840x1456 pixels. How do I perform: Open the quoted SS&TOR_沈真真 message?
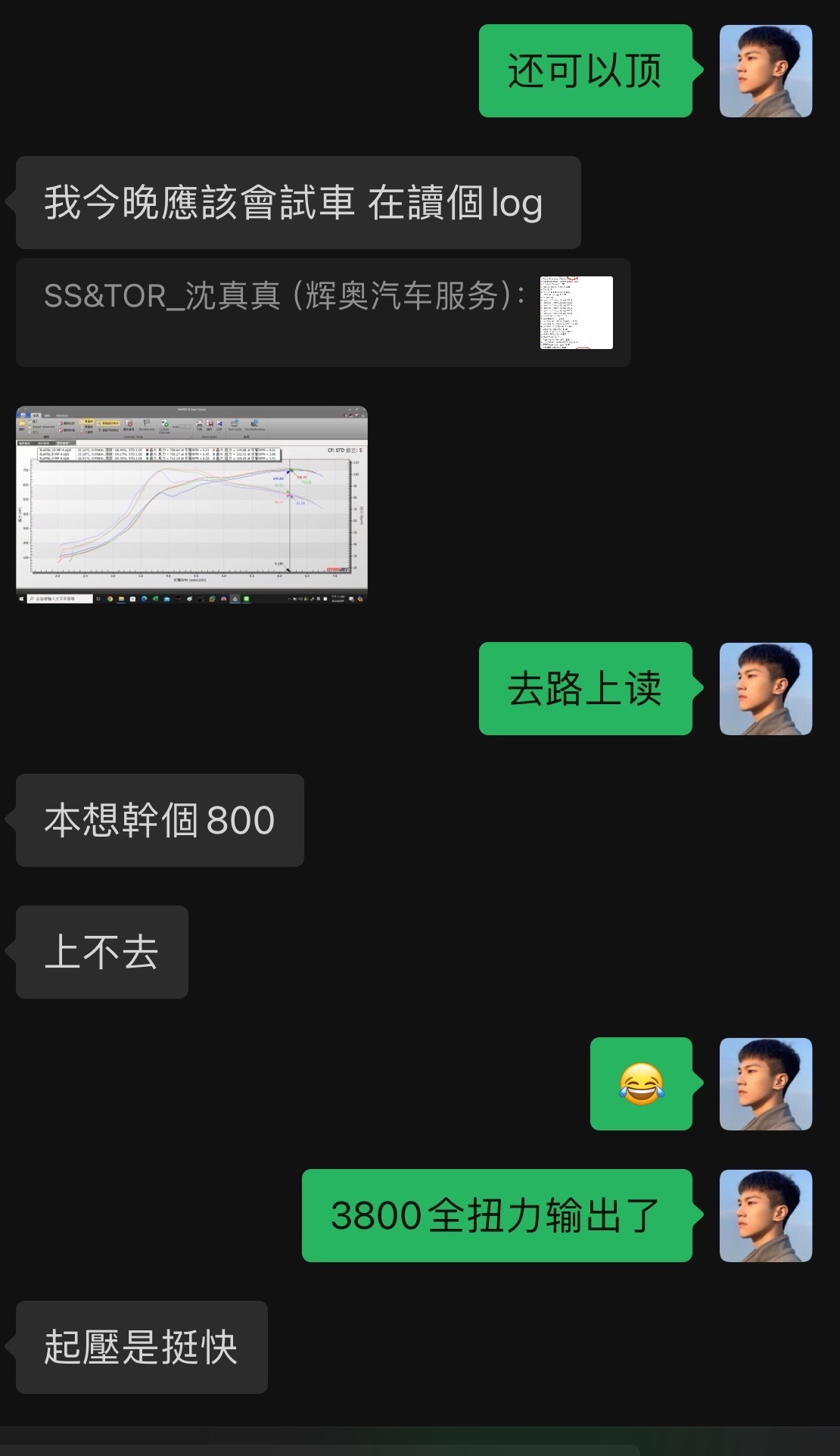tap(323, 313)
